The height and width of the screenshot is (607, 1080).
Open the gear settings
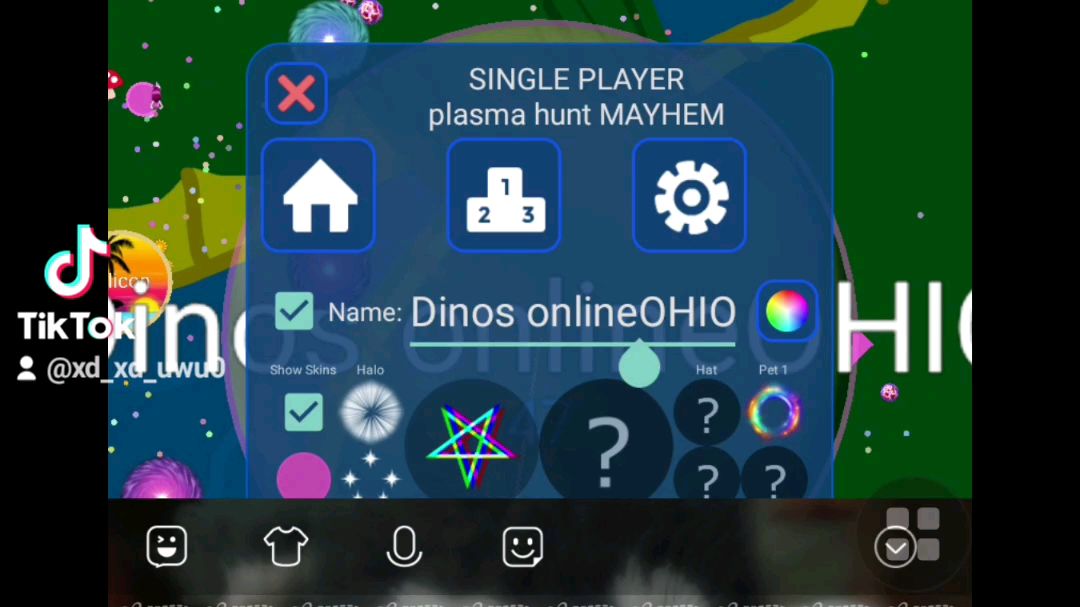tap(689, 196)
